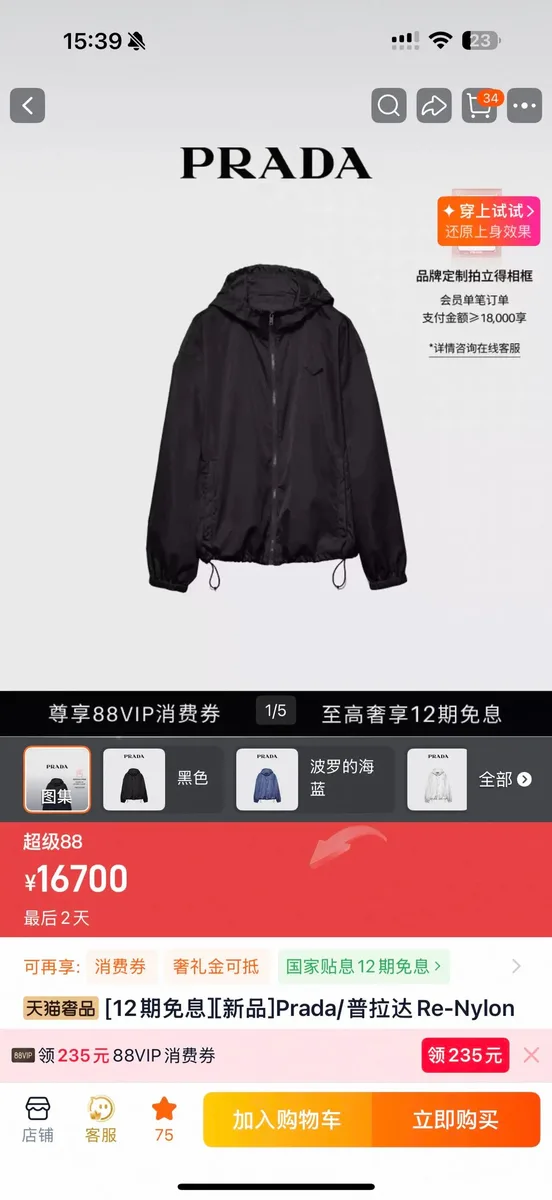Contact 客服 customer service
Image resolution: width=552 pixels, height=1200 pixels.
pyautogui.click(x=101, y=1120)
